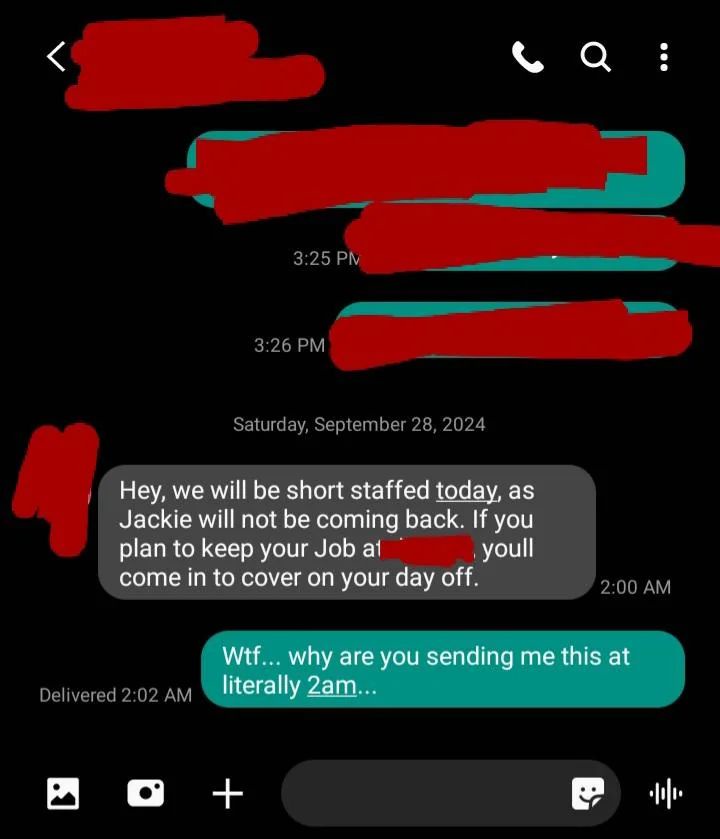Go back to the conversations list
This screenshot has height=839, width=720.
[57, 58]
